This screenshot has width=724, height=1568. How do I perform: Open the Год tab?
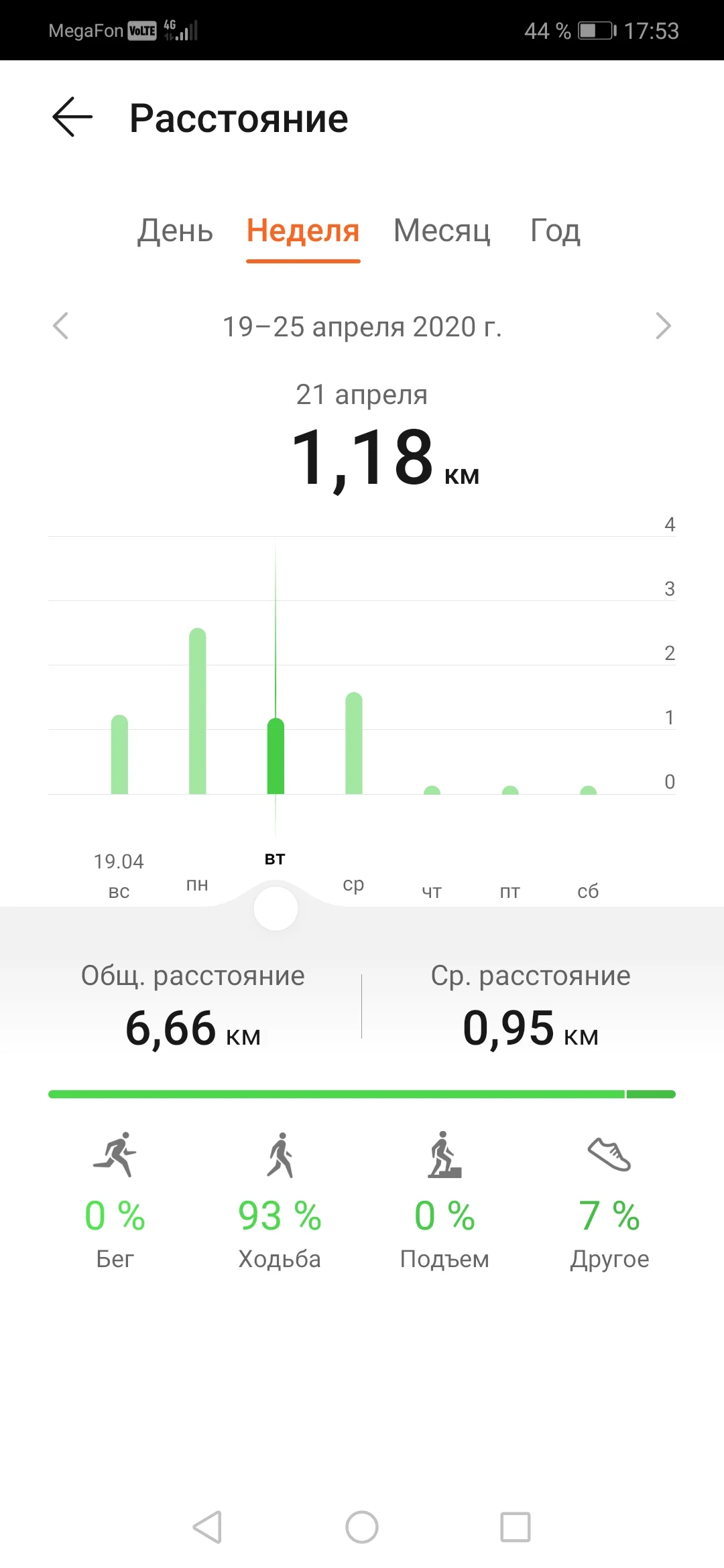pos(555,231)
